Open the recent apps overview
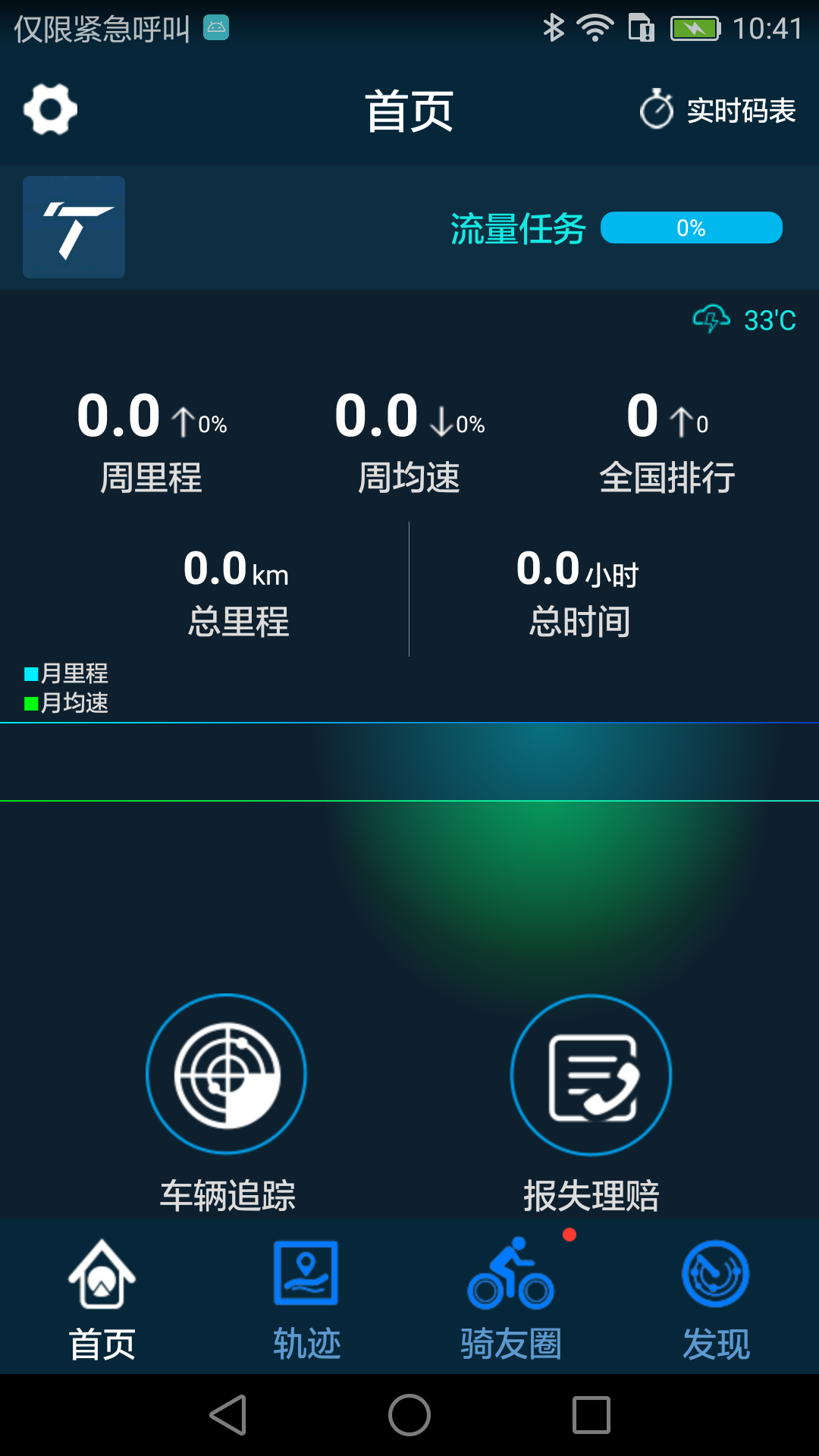This screenshot has width=819, height=1456. coord(591,1415)
